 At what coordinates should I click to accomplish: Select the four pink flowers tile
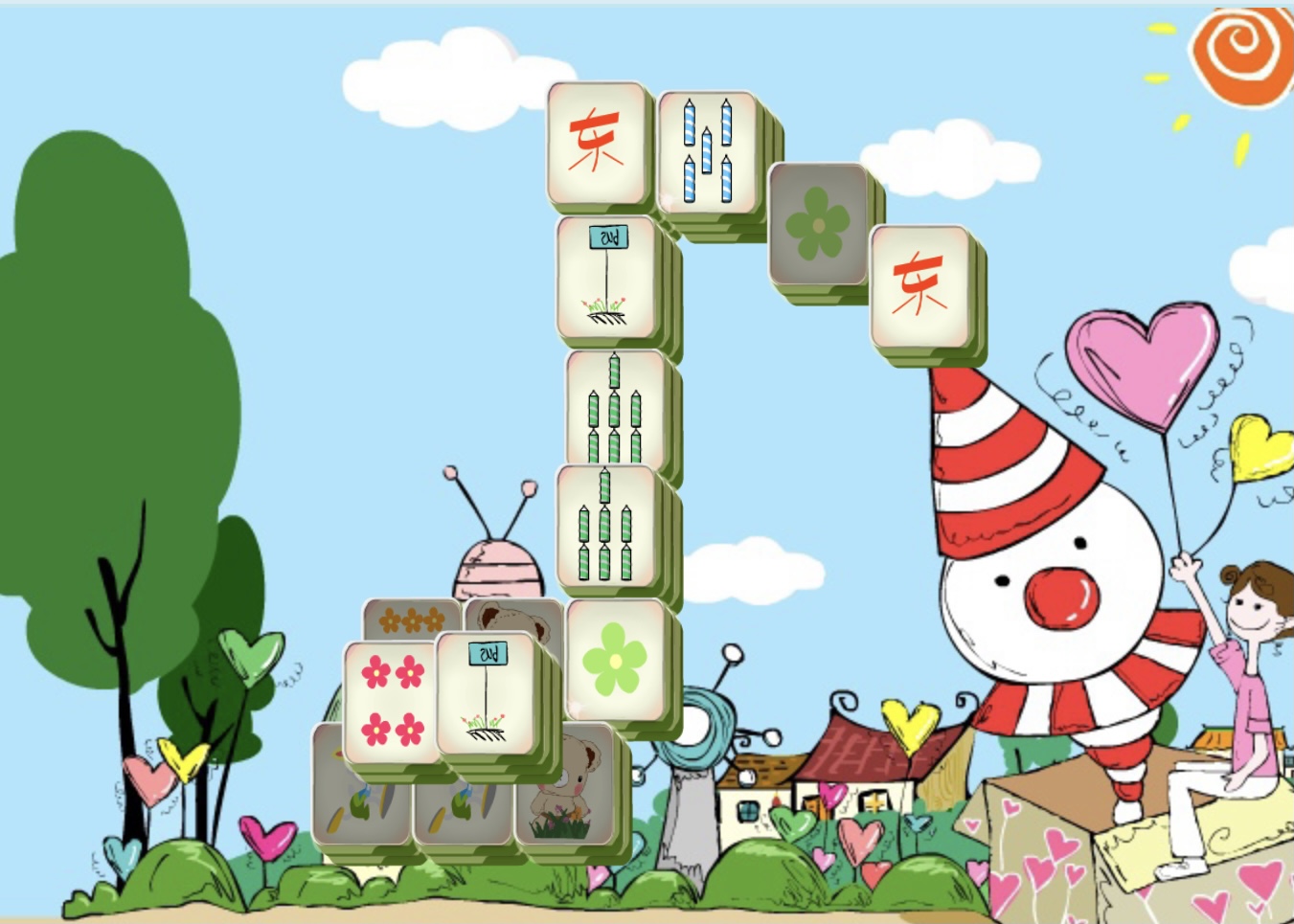coord(391,702)
